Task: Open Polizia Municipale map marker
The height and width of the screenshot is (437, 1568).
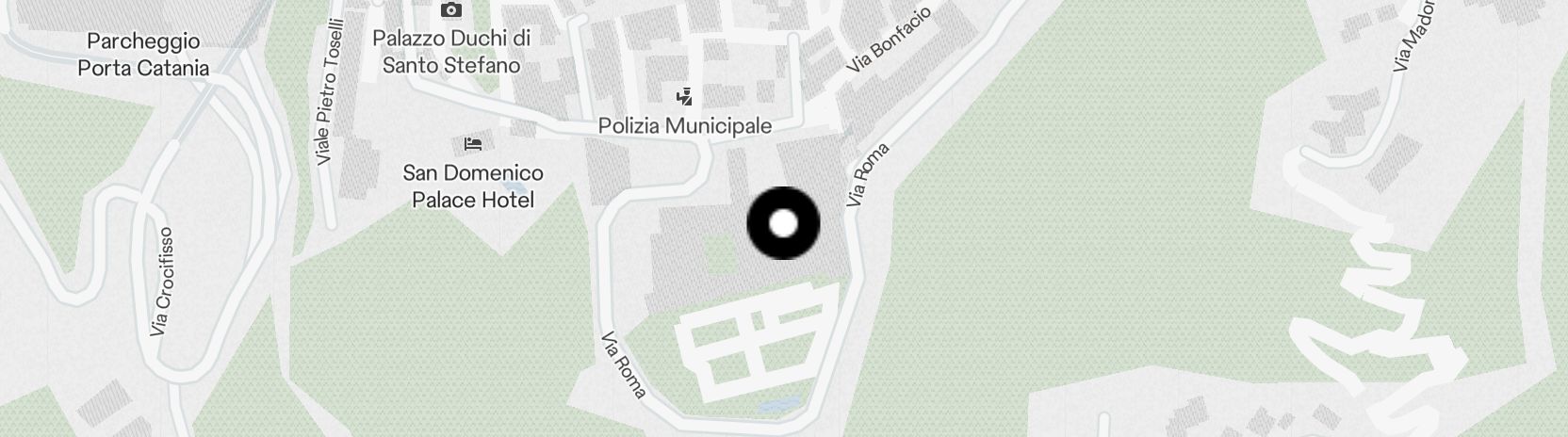Action: [685, 97]
